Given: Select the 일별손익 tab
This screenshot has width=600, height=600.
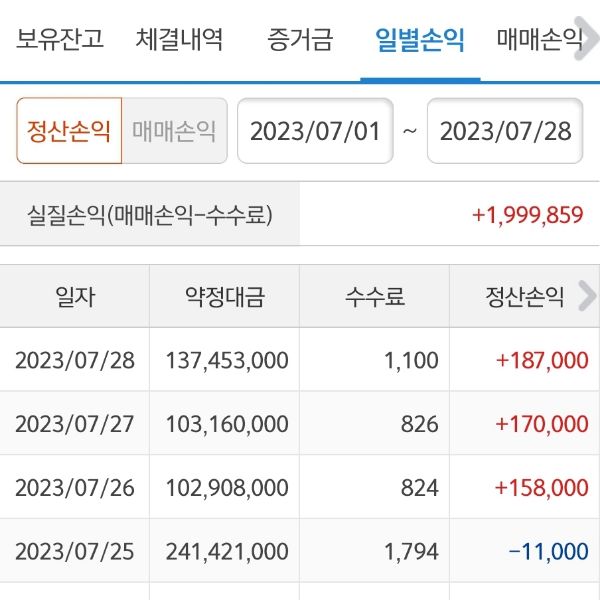Looking at the screenshot, I should tap(420, 41).
